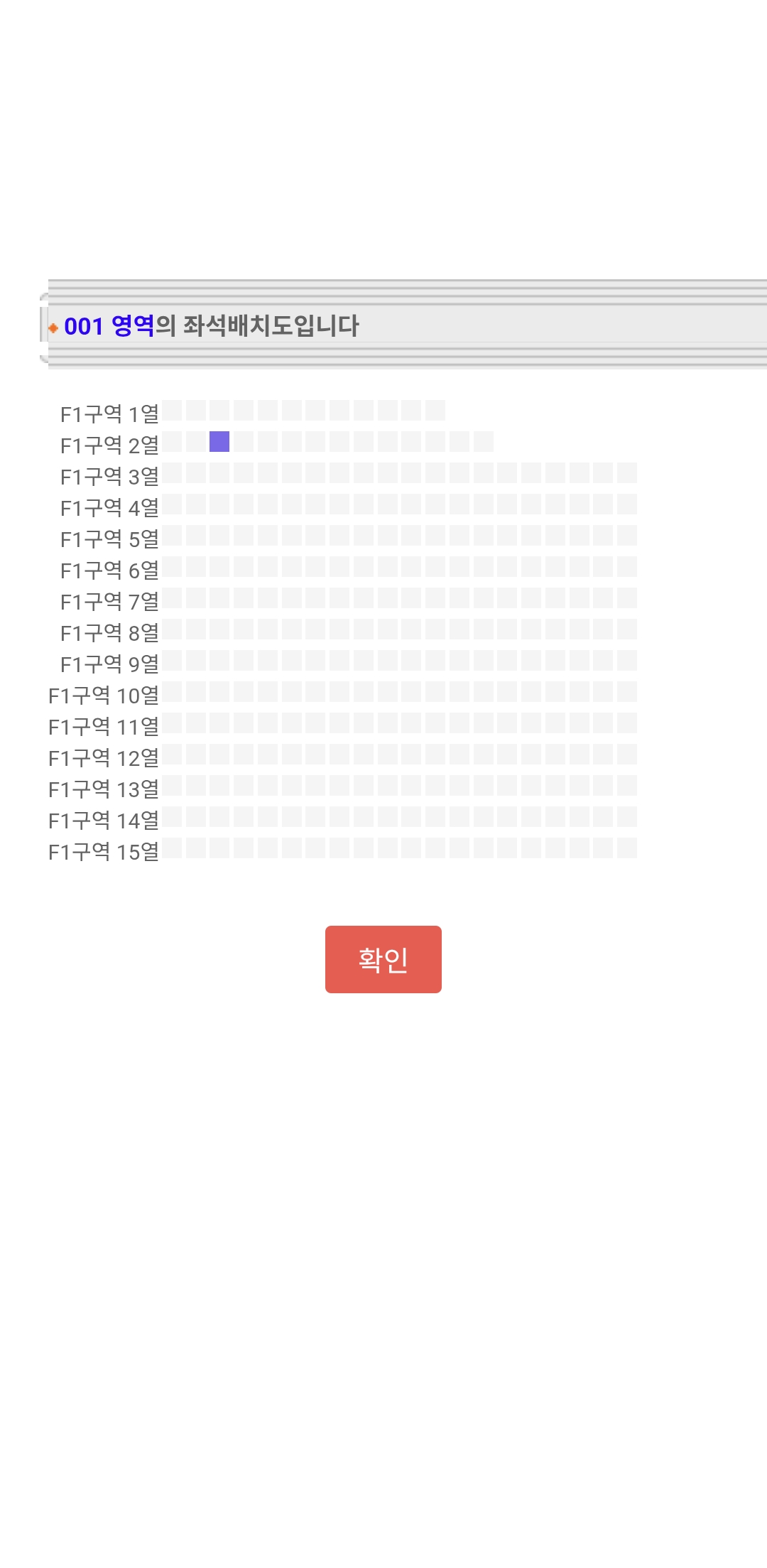767x1568 pixels.
Task: Select the purple seat in F1구역 2열
Action: pyautogui.click(x=219, y=442)
